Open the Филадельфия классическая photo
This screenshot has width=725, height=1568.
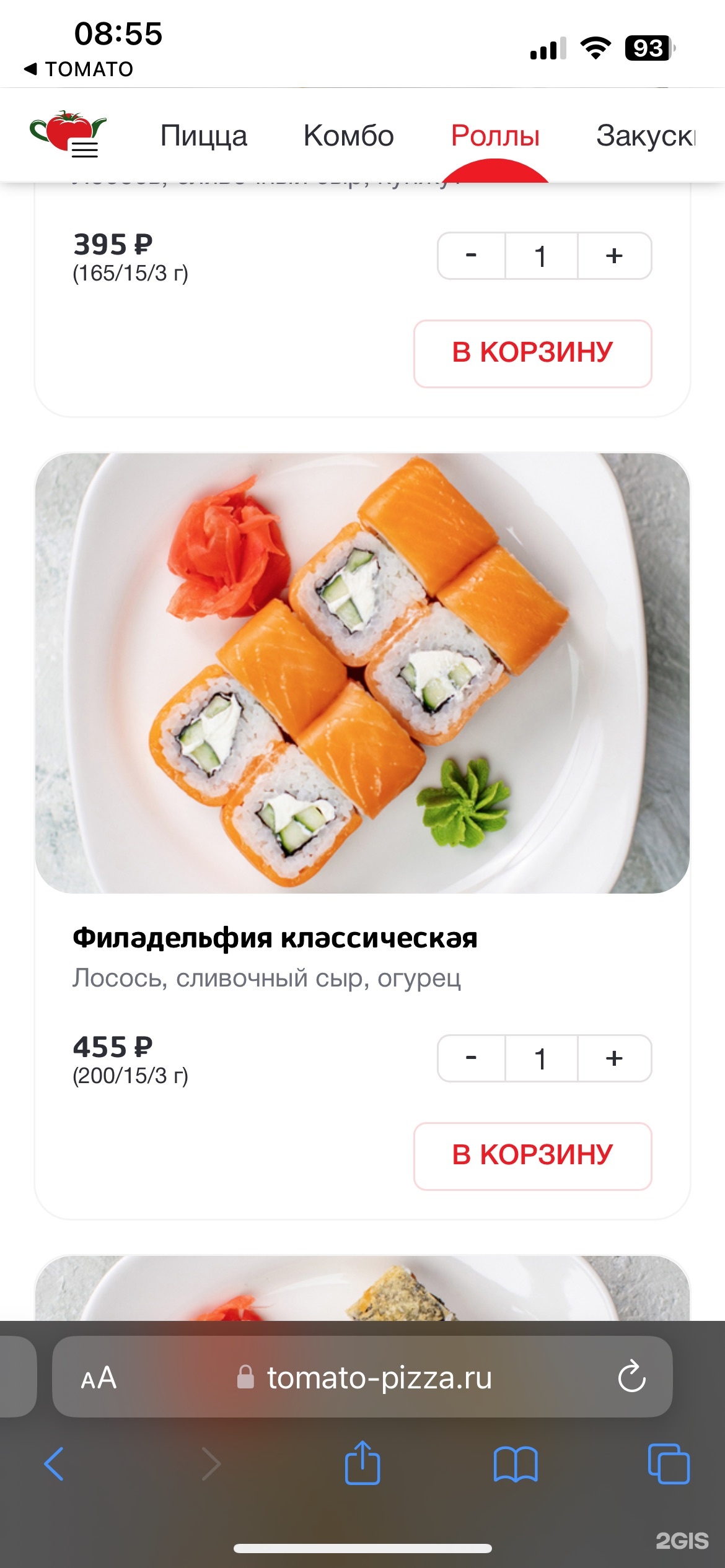[x=362, y=673]
